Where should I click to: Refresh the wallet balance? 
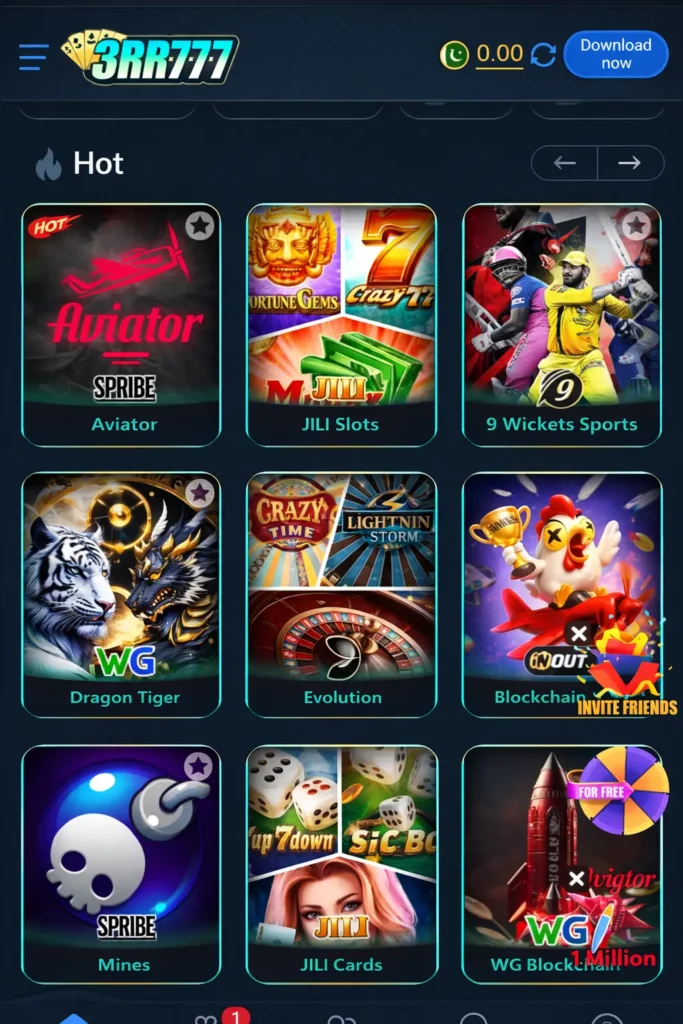tap(543, 55)
